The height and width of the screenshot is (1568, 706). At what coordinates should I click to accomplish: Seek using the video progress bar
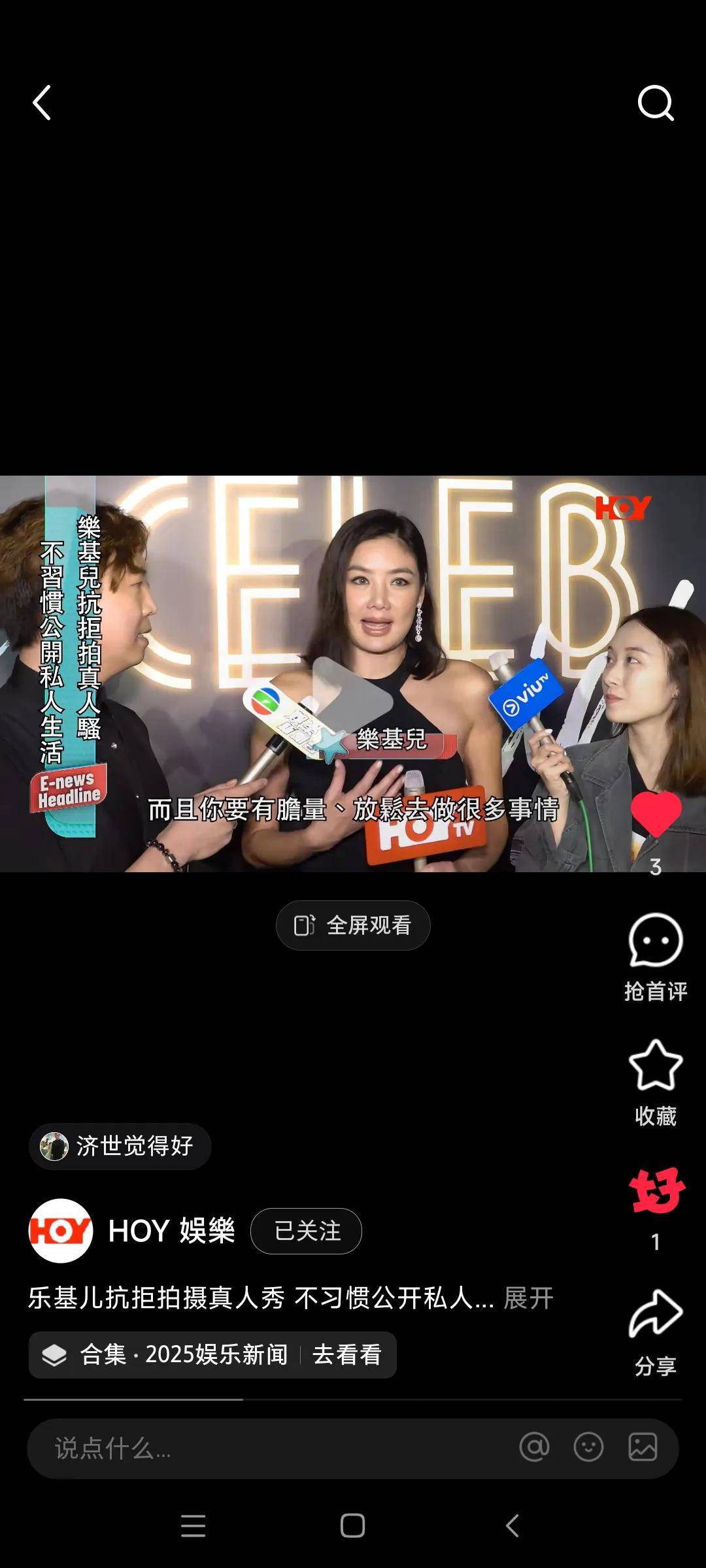point(353,1399)
